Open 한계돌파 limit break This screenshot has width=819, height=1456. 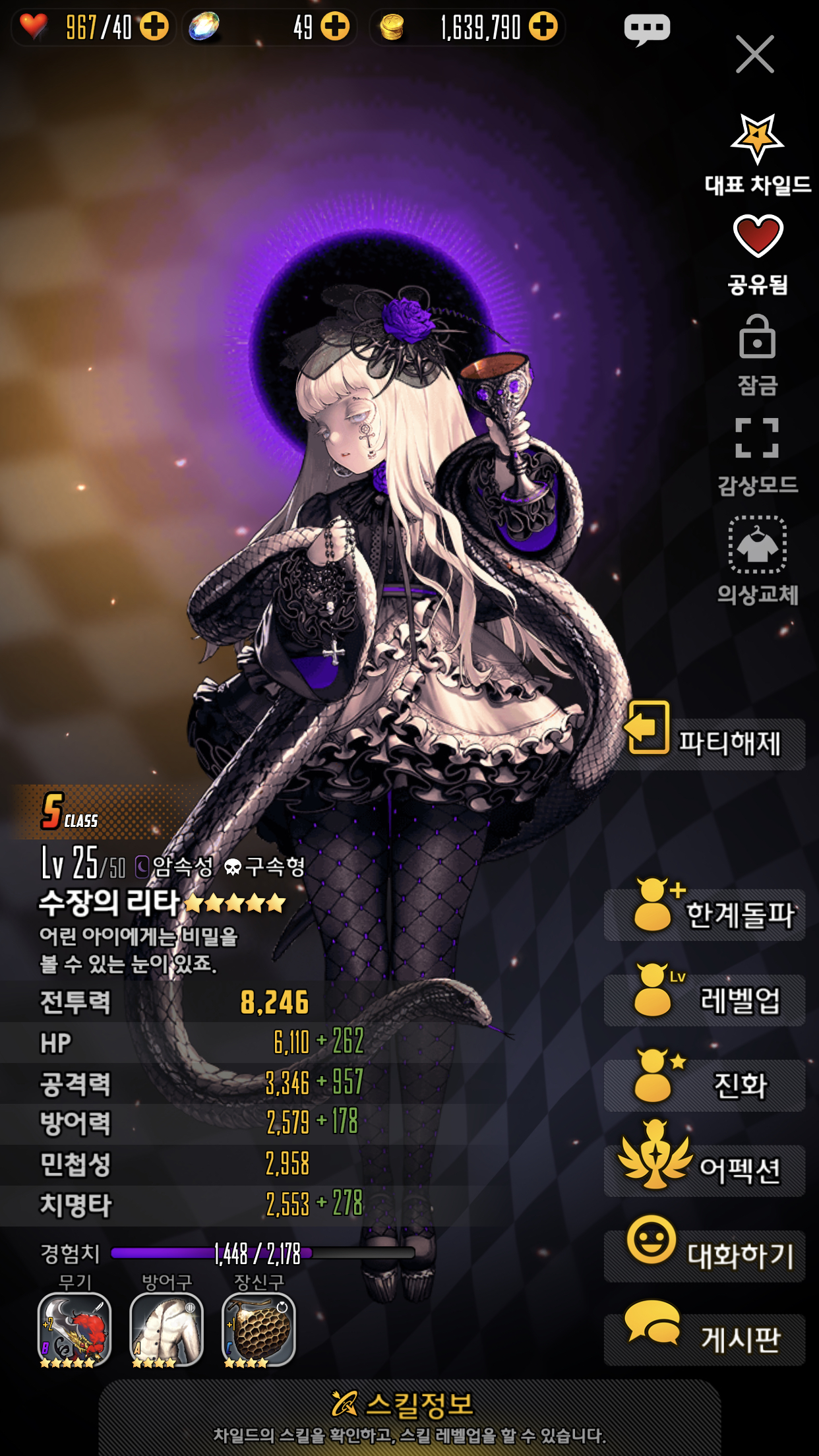(706, 914)
